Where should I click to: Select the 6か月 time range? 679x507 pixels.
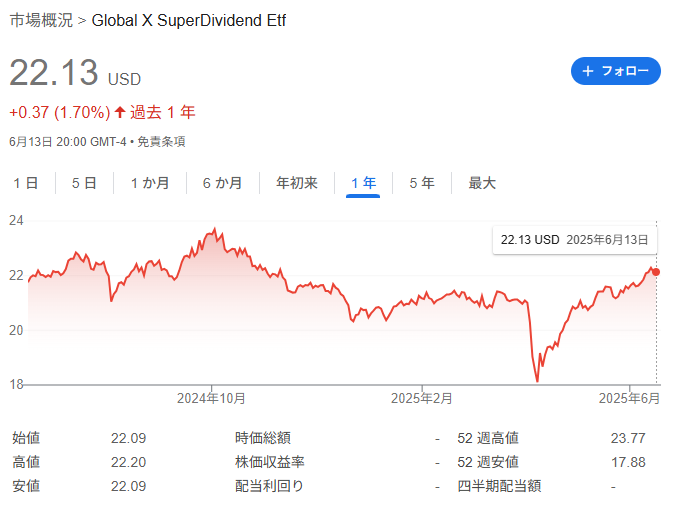pyautogui.click(x=222, y=183)
